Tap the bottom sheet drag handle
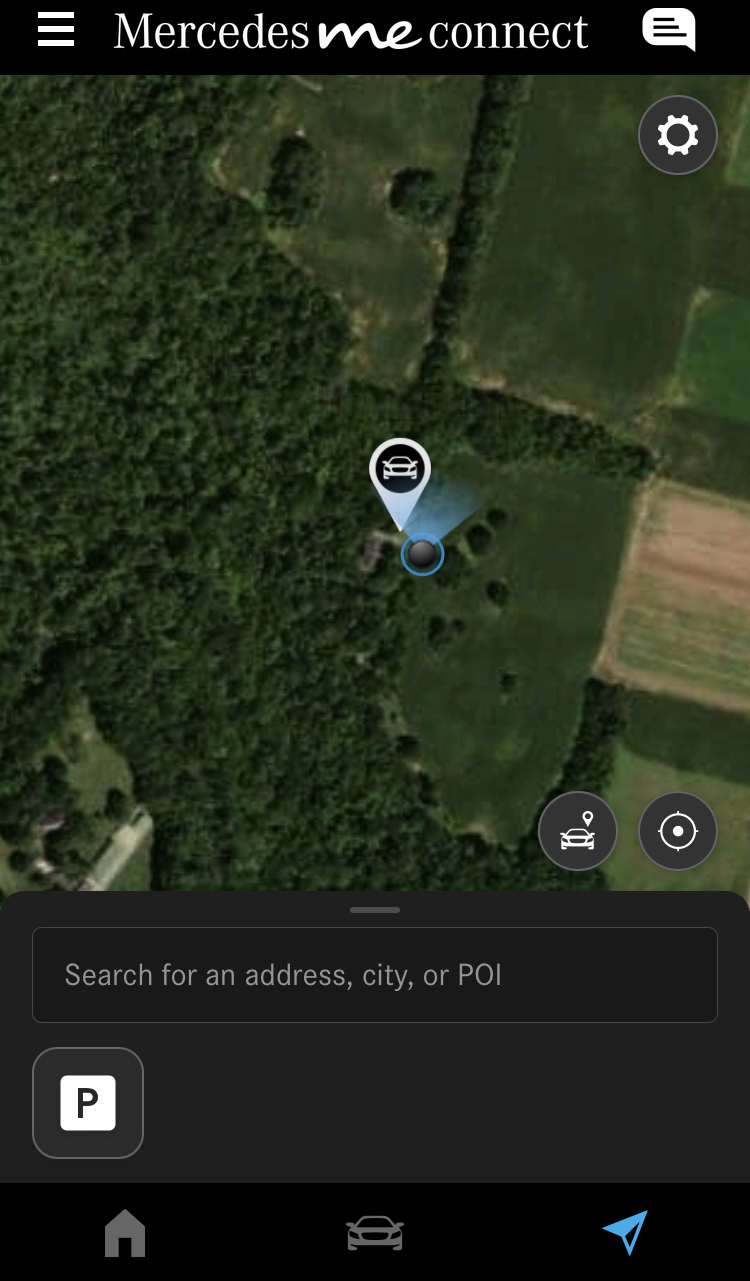The image size is (750, 1281). click(x=375, y=910)
